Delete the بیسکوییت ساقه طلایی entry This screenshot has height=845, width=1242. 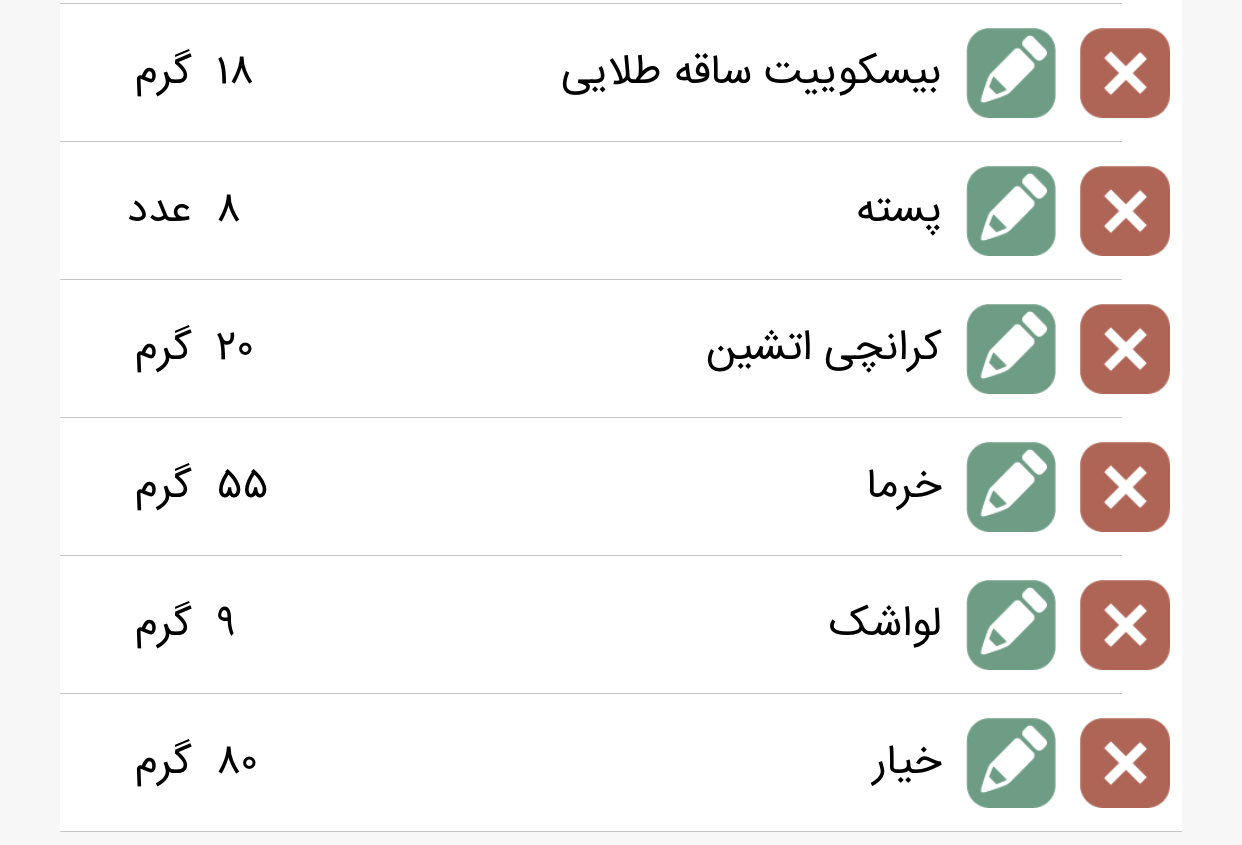click(1125, 73)
